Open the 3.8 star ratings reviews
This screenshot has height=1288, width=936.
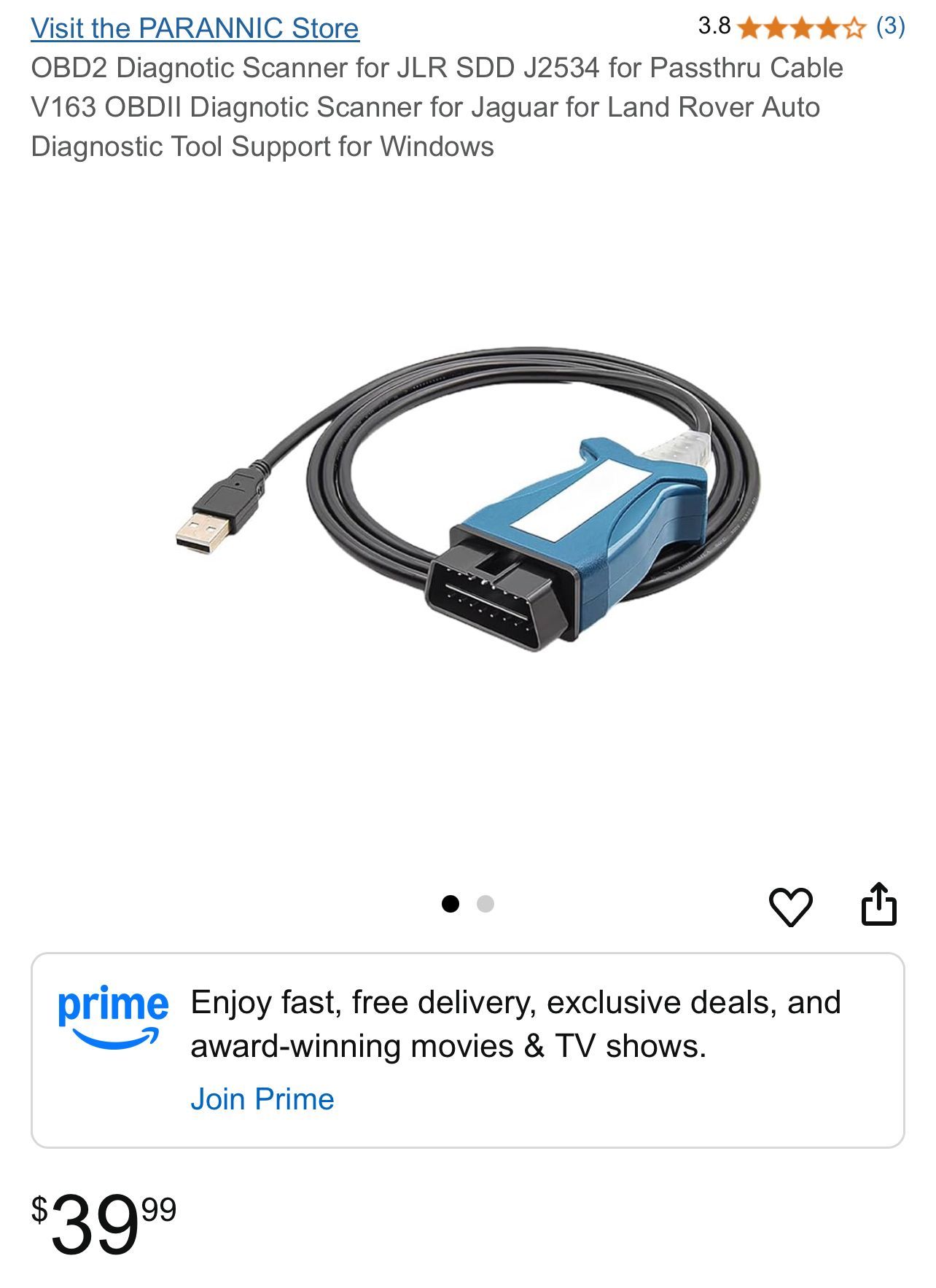(x=800, y=28)
